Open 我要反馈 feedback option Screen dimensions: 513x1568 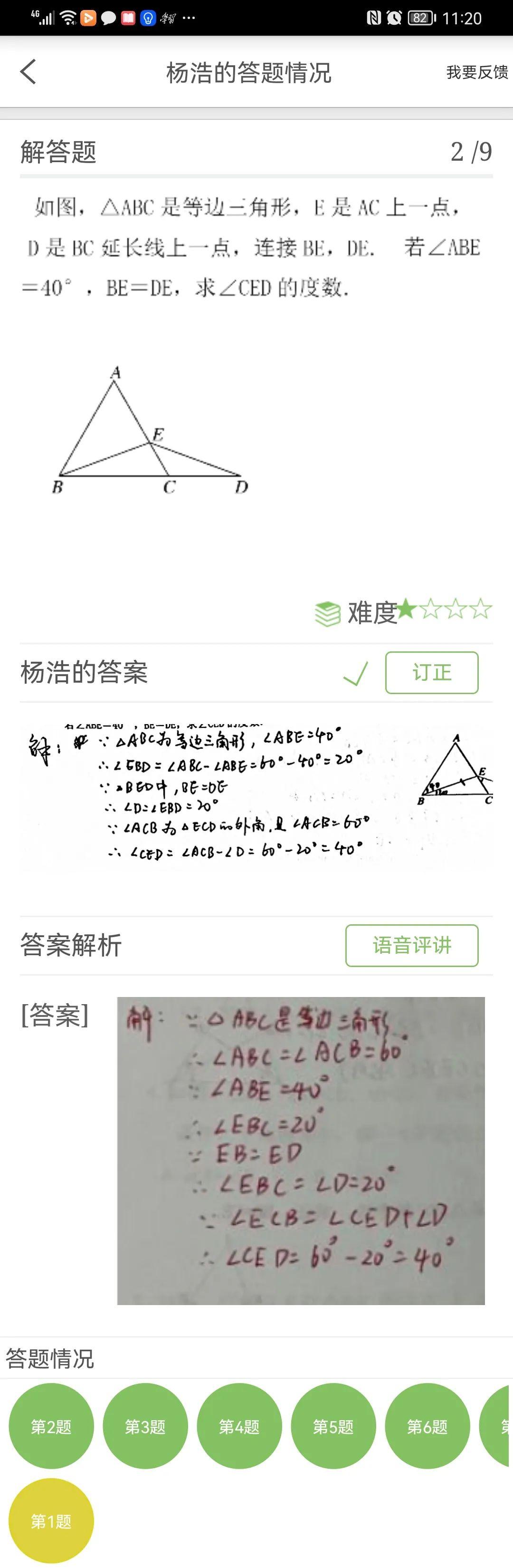coord(476,72)
